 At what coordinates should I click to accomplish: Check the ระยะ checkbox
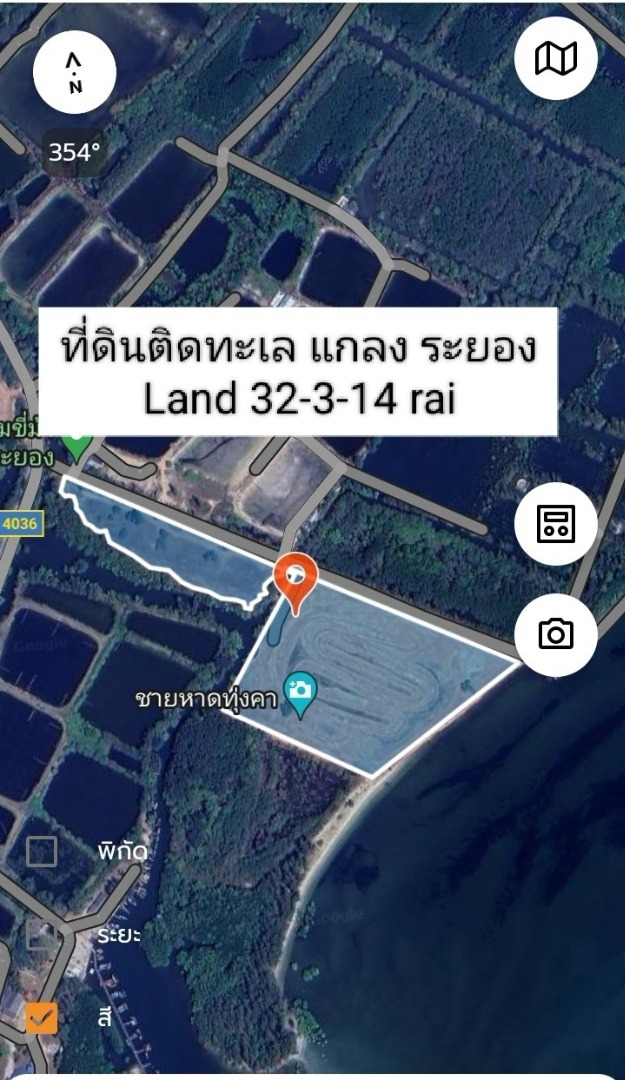click(x=41, y=934)
